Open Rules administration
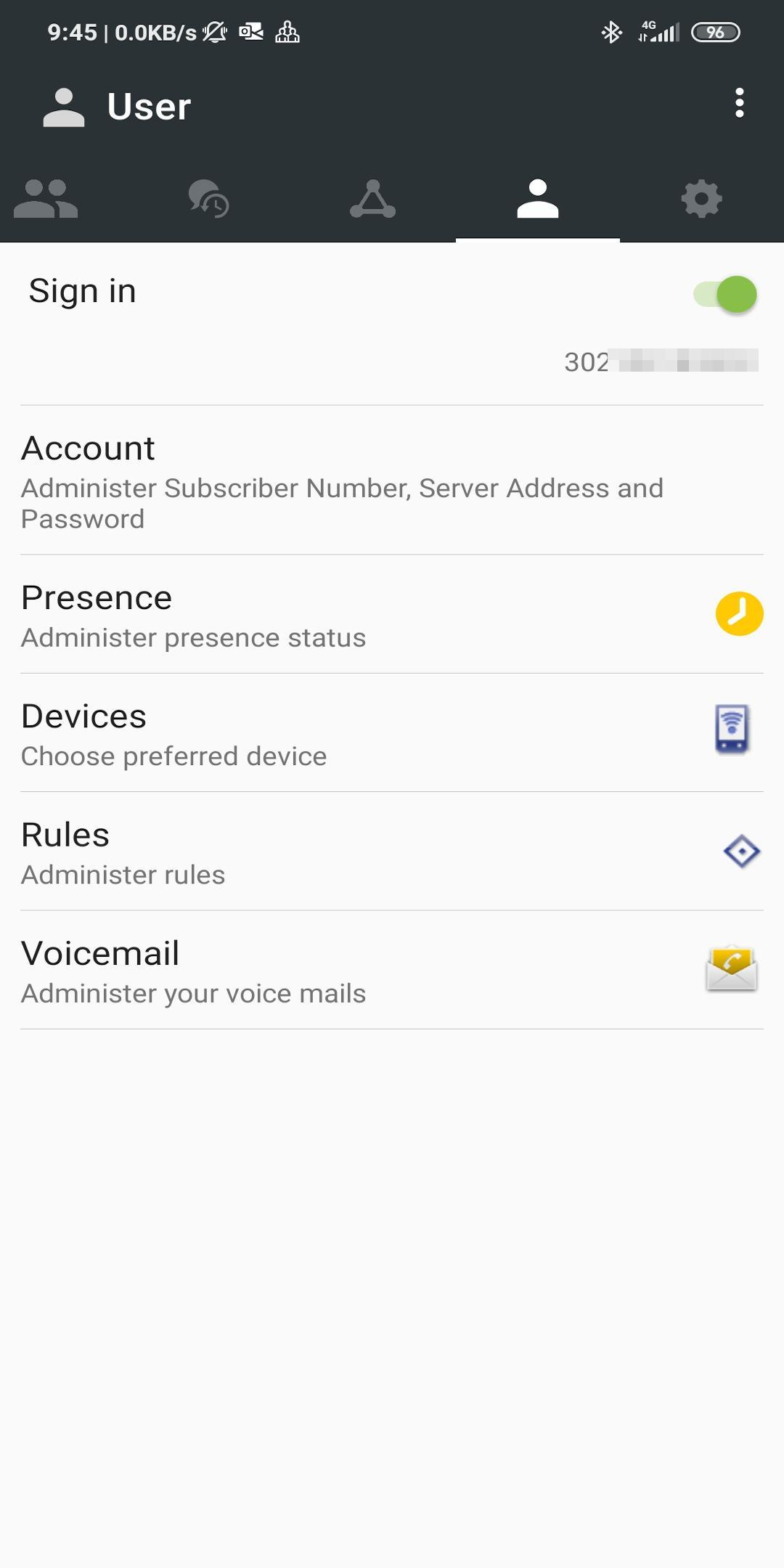 (392, 852)
